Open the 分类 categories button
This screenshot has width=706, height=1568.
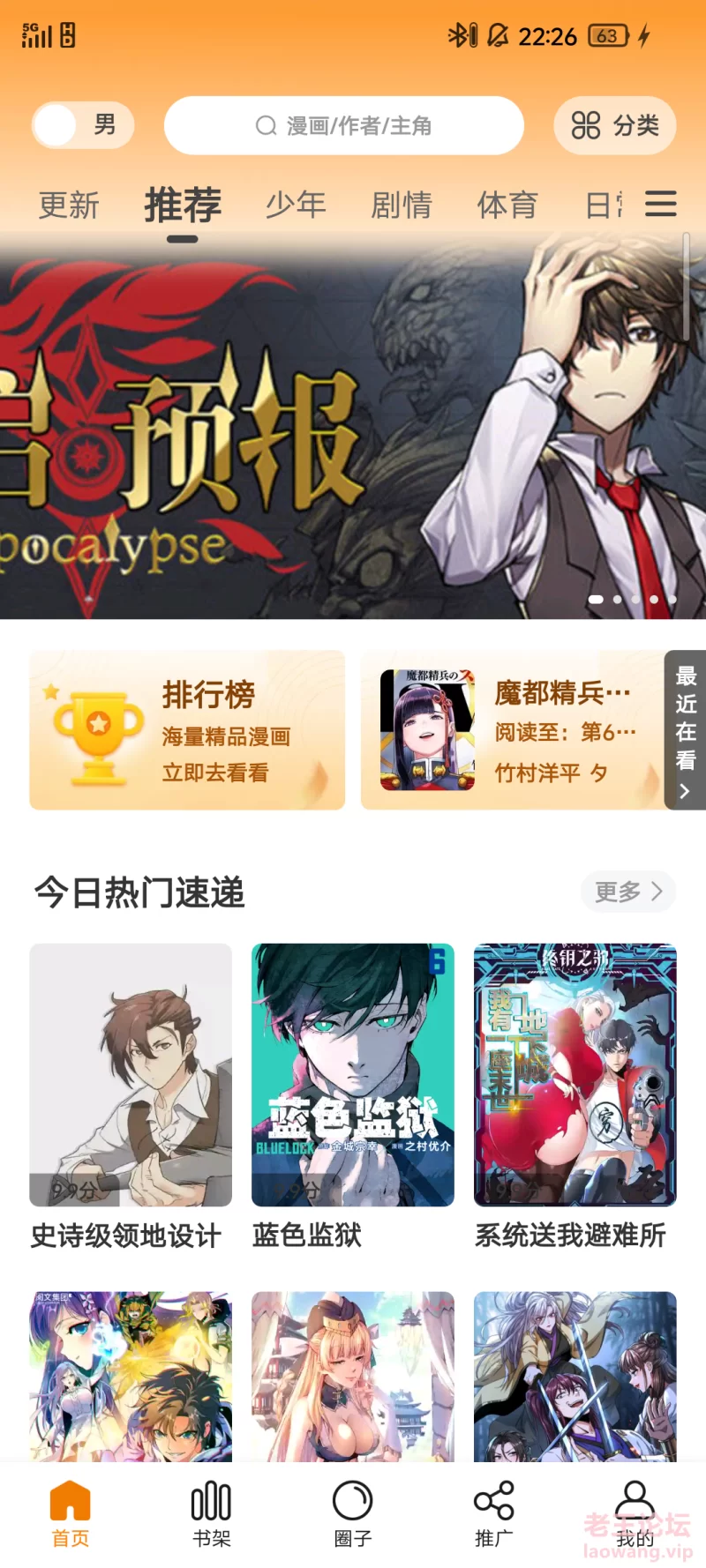[x=615, y=125]
